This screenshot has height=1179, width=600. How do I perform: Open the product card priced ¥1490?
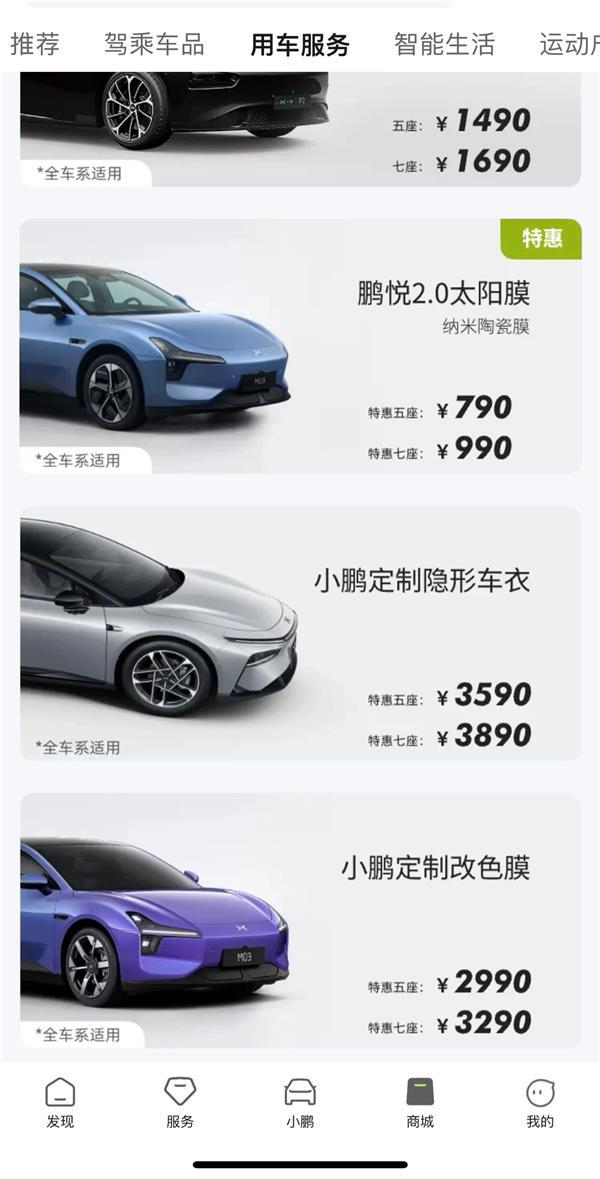tap(300, 130)
